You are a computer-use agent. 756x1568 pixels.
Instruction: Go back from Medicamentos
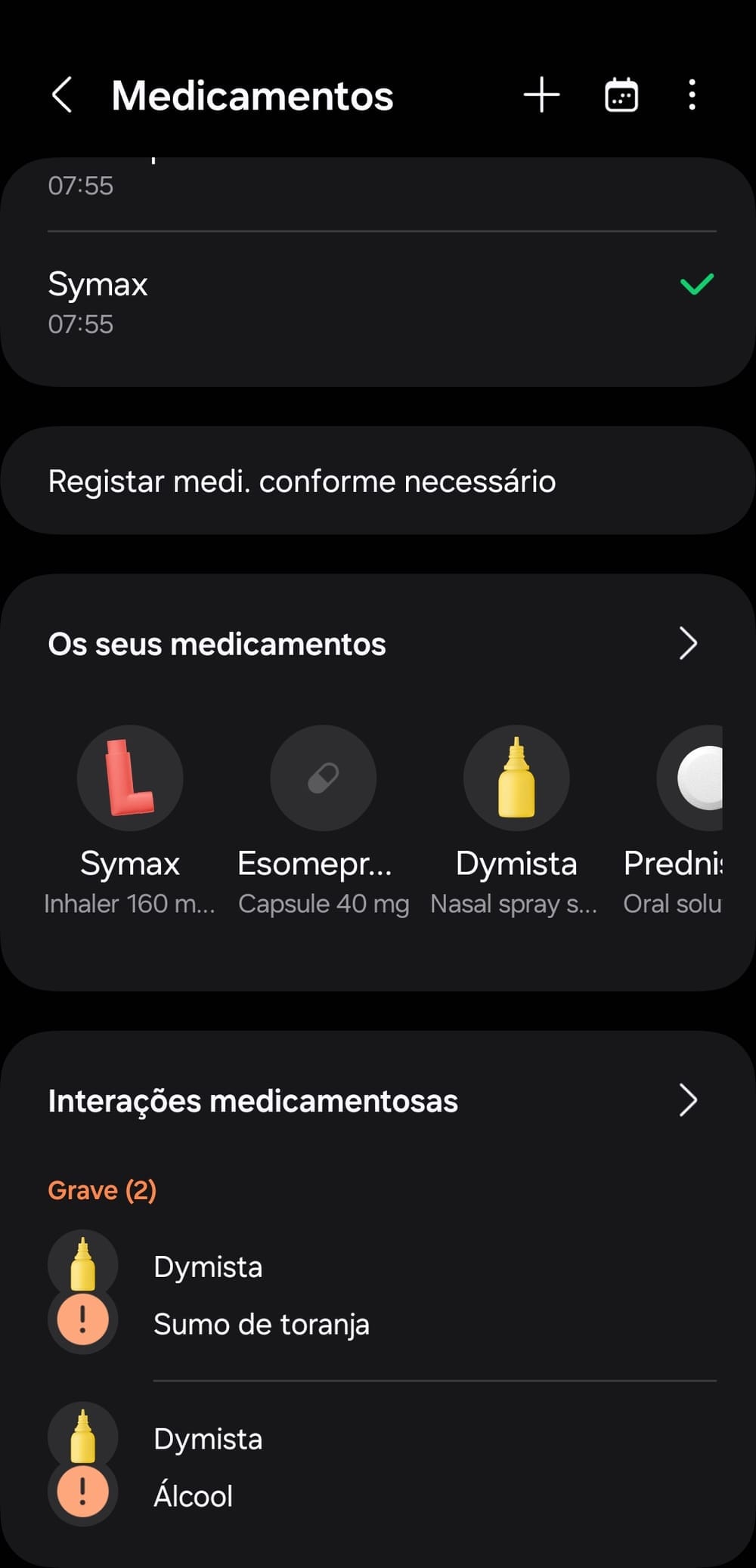[x=62, y=96]
